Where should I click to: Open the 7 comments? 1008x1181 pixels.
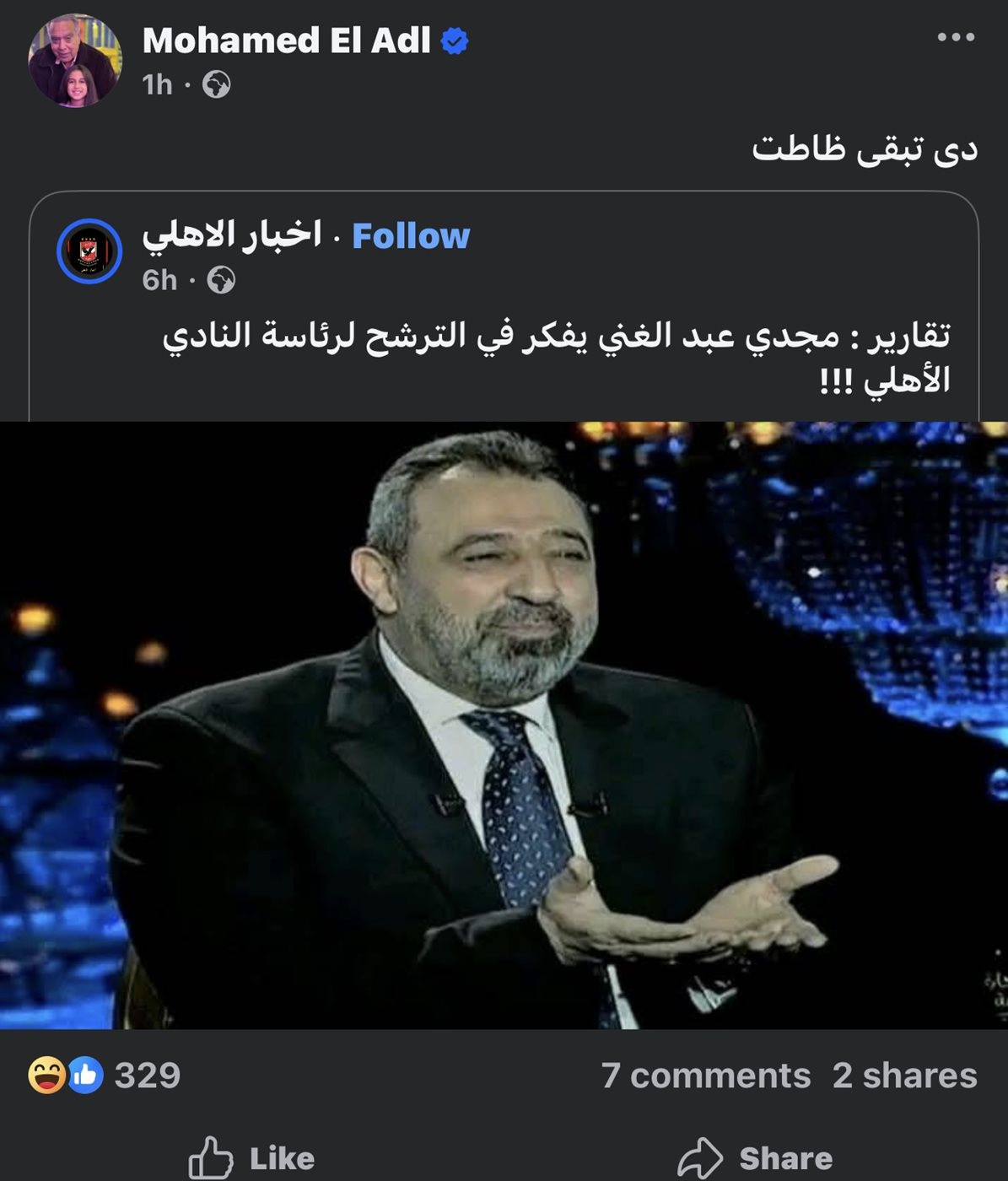pos(705,1076)
